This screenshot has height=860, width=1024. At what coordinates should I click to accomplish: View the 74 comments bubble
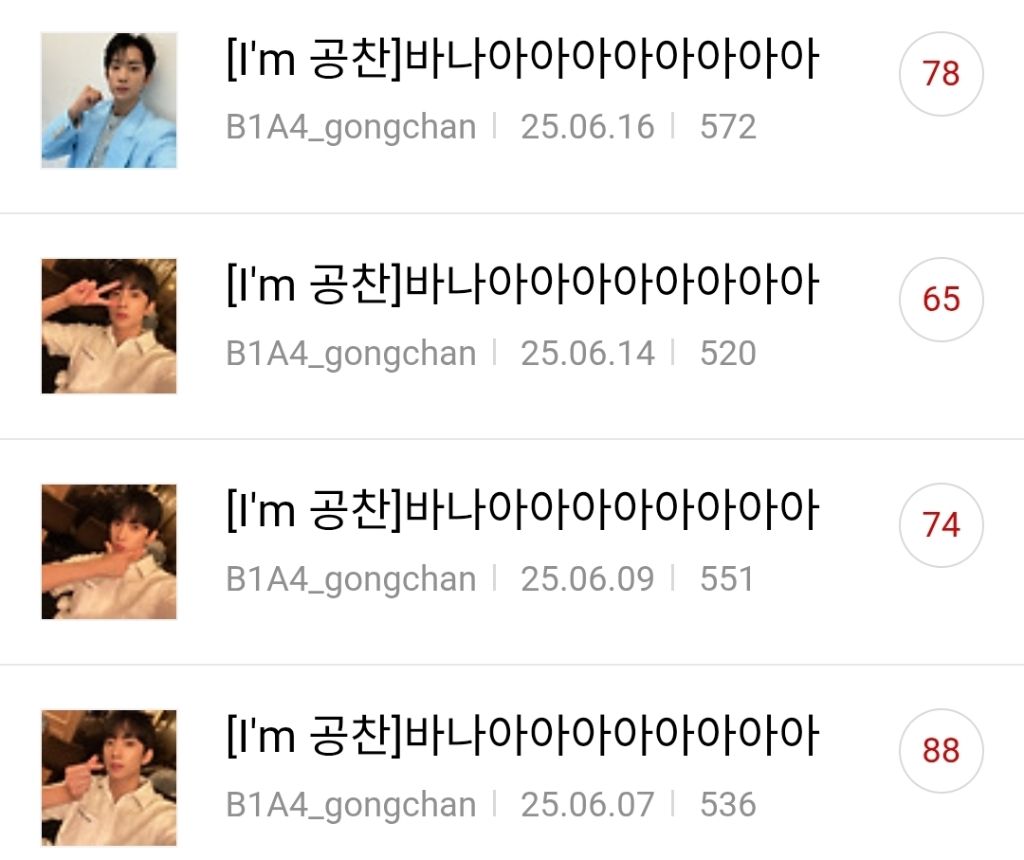coord(941,525)
